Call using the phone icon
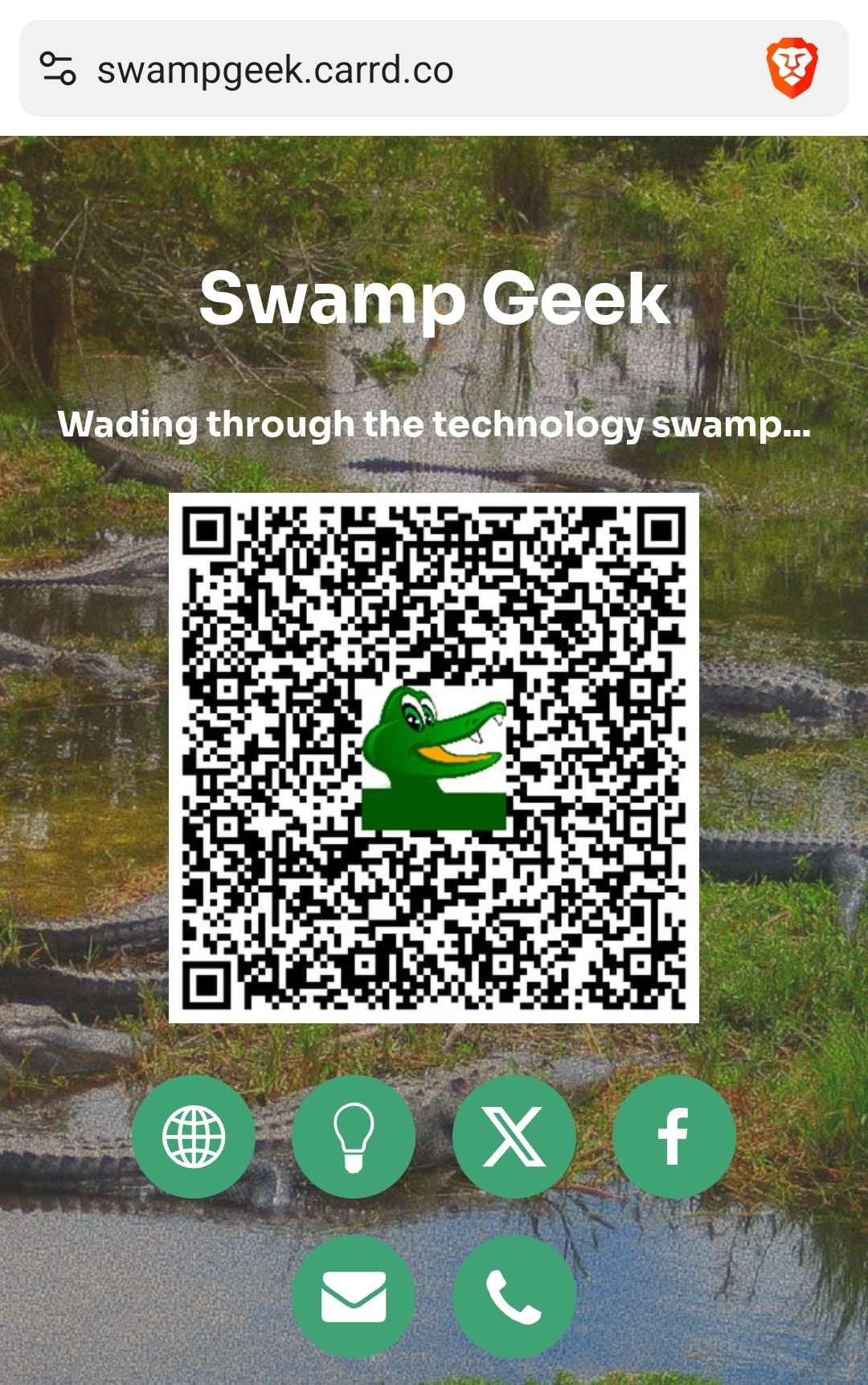The image size is (868, 1385). click(x=514, y=1296)
